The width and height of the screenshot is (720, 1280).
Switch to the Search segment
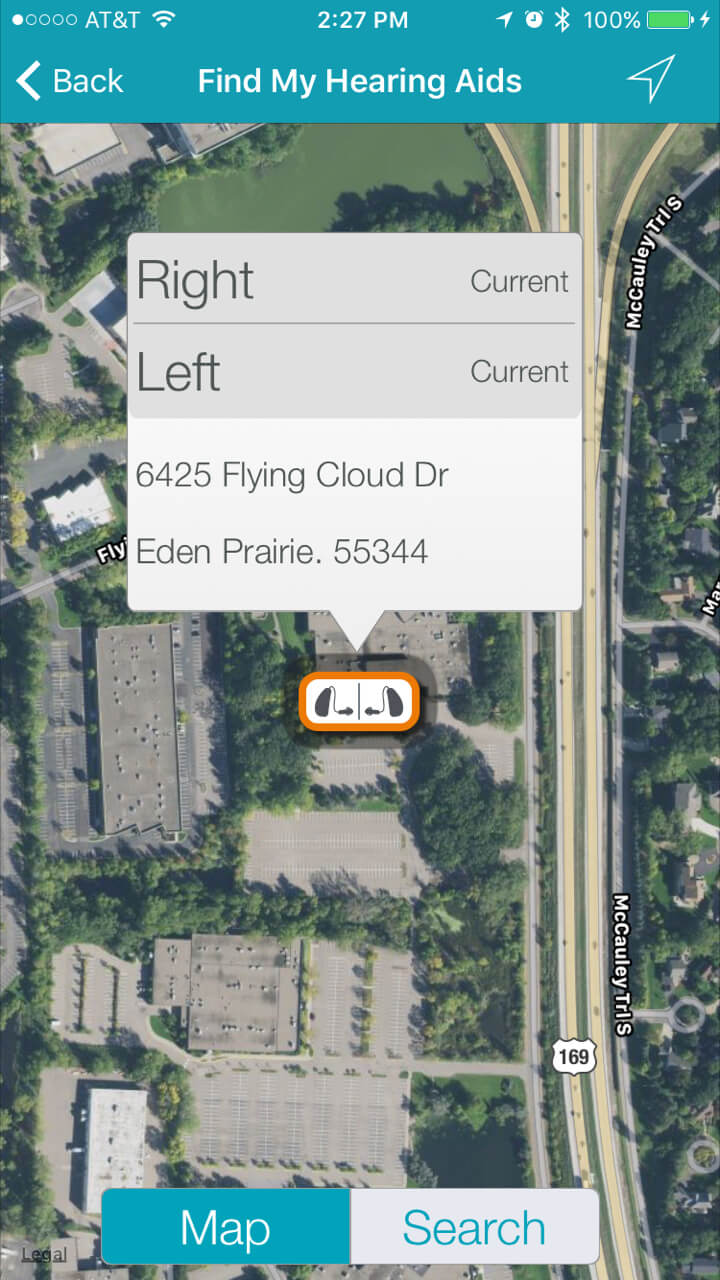[x=474, y=1227]
